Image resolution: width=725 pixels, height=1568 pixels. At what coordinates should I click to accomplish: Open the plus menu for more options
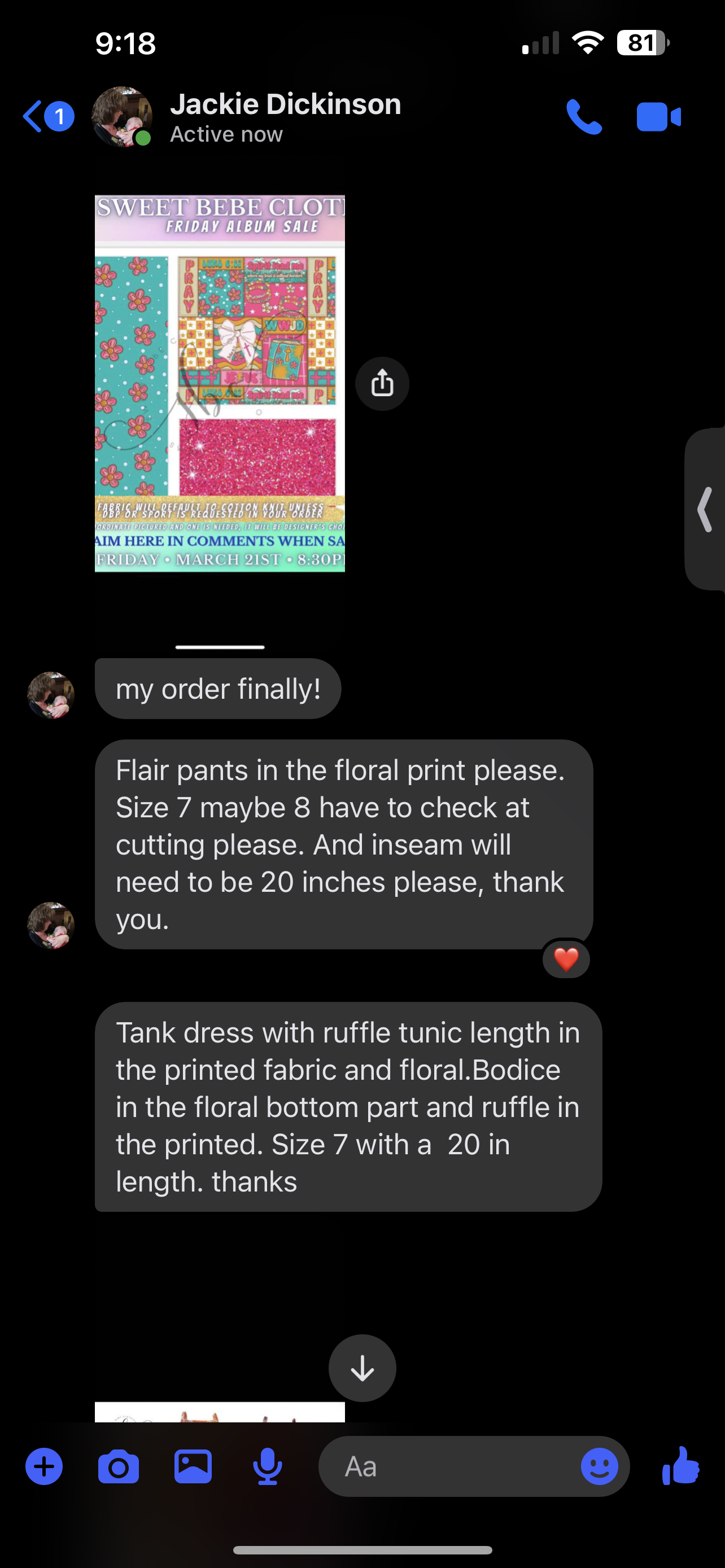[44, 1466]
